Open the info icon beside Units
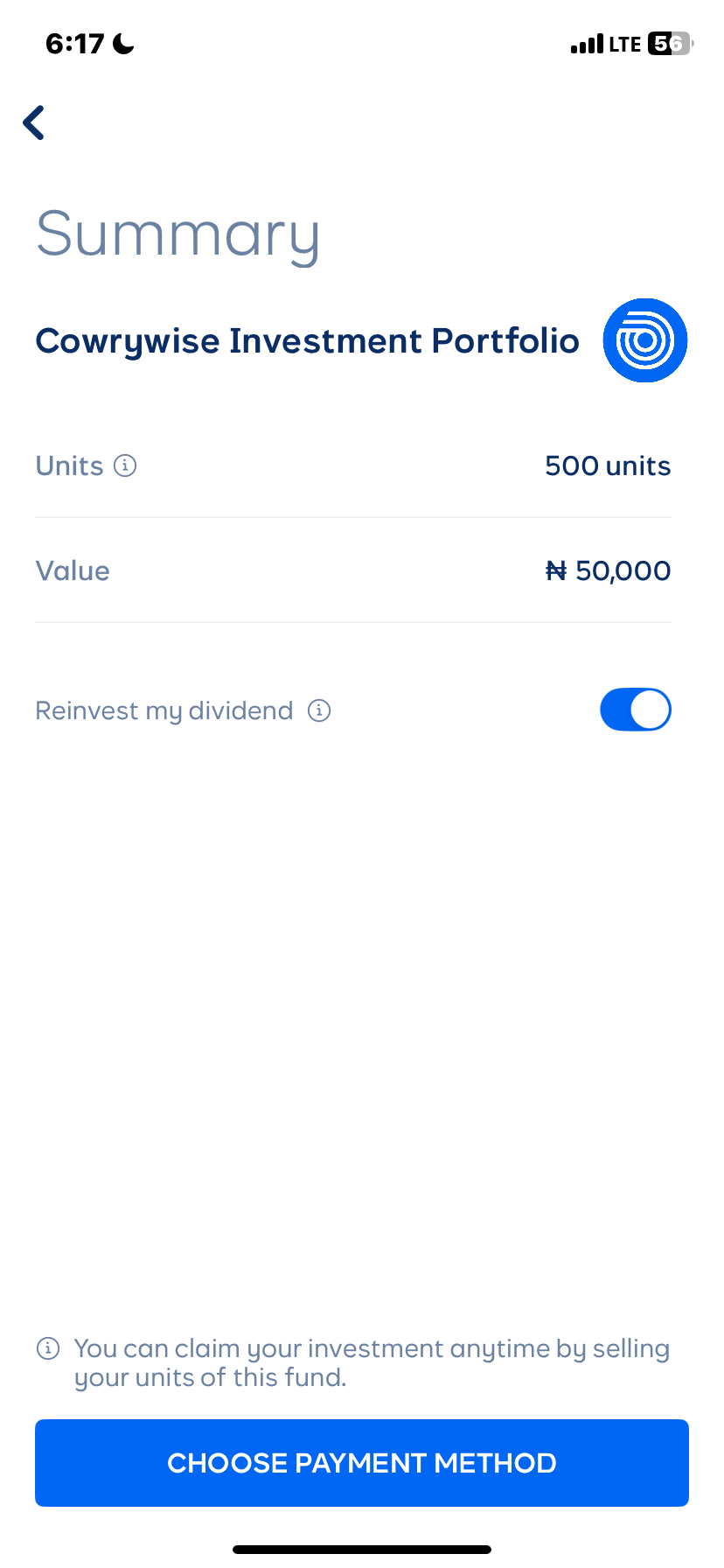This screenshot has width=724, height=1568. click(x=126, y=465)
